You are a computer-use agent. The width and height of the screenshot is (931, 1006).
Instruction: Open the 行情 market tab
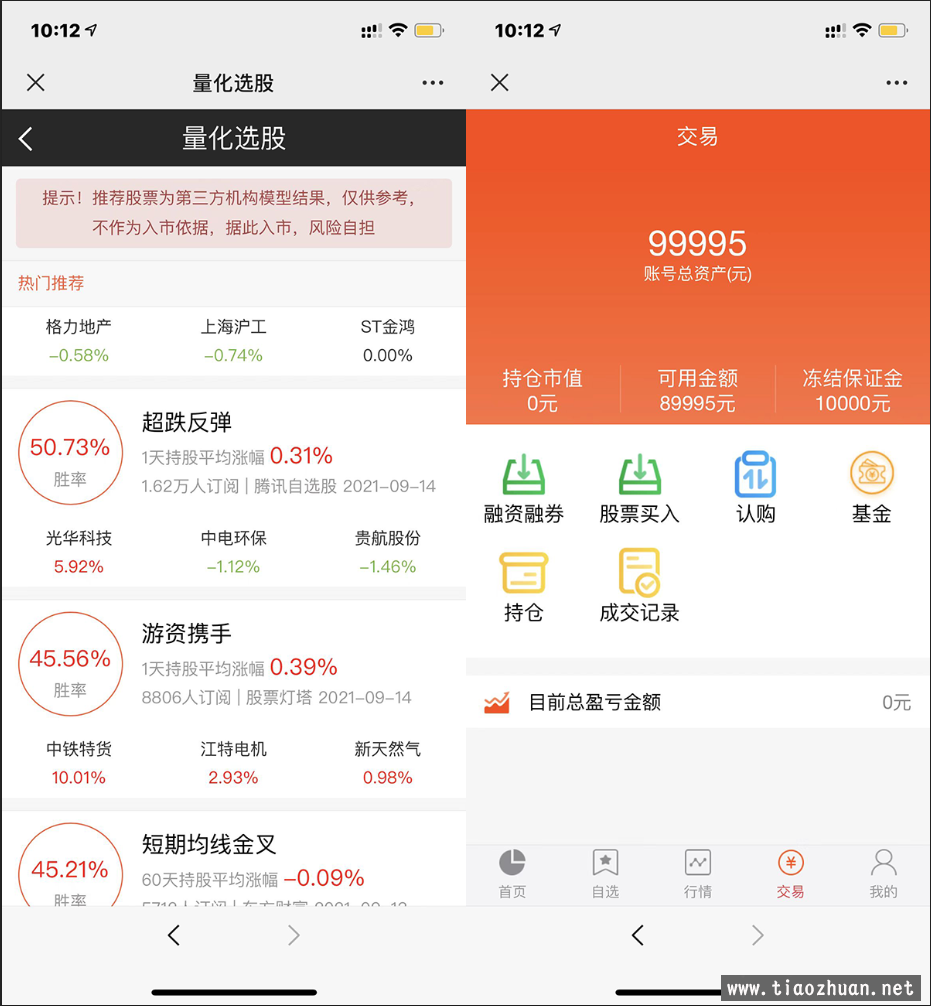697,873
